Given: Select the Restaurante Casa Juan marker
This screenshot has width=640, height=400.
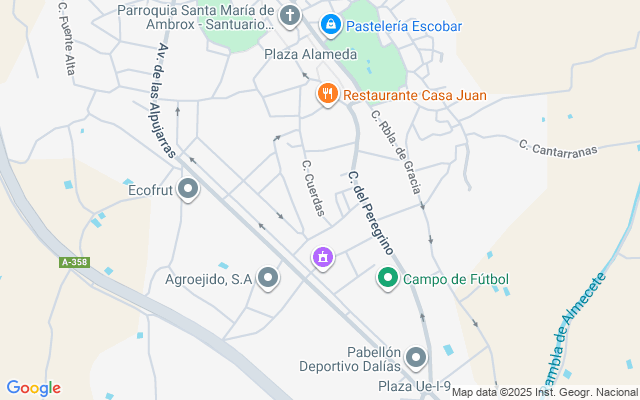Looking at the screenshot, I should click(326, 95).
